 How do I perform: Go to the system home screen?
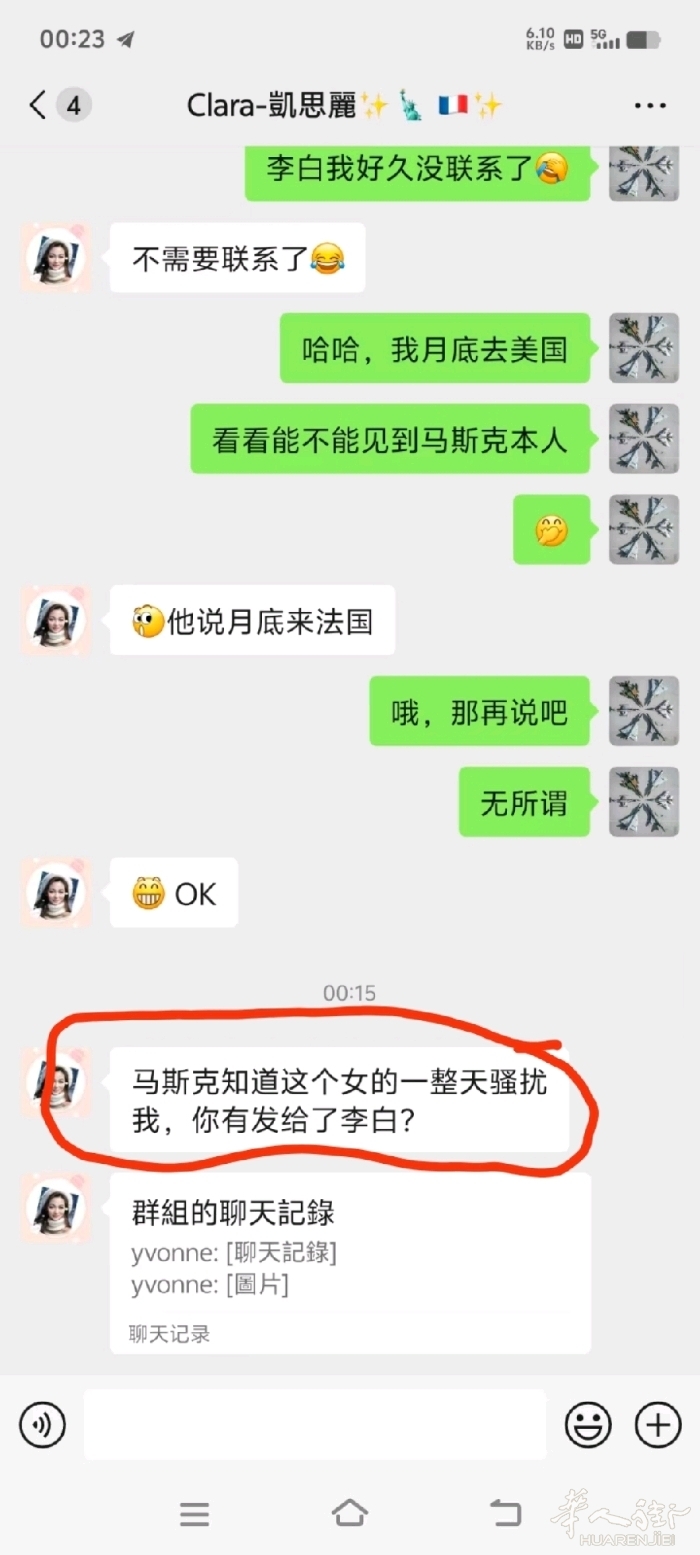point(350,1513)
